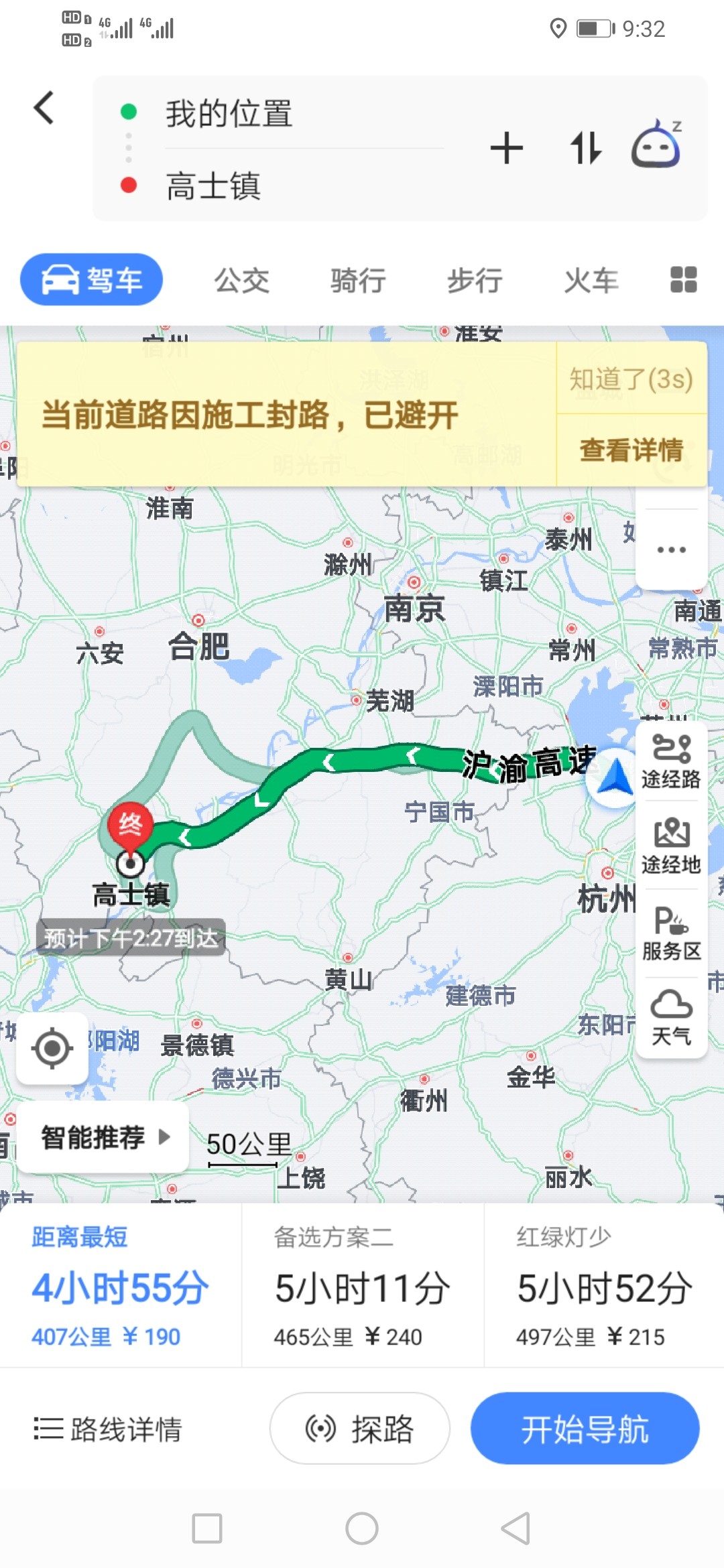The image size is (724, 1568).
Task: Edit the starting point 我的位置
Action: [x=229, y=113]
